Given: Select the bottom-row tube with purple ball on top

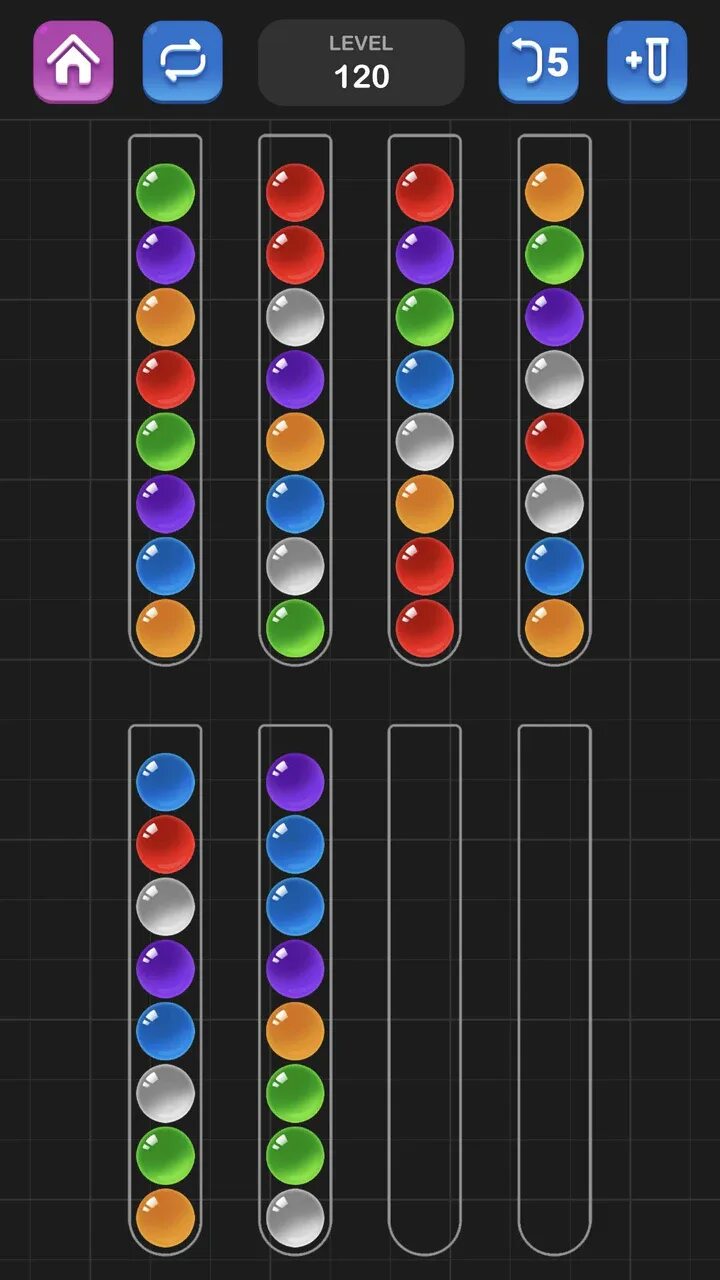Looking at the screenshot, I should click(295, 990).
